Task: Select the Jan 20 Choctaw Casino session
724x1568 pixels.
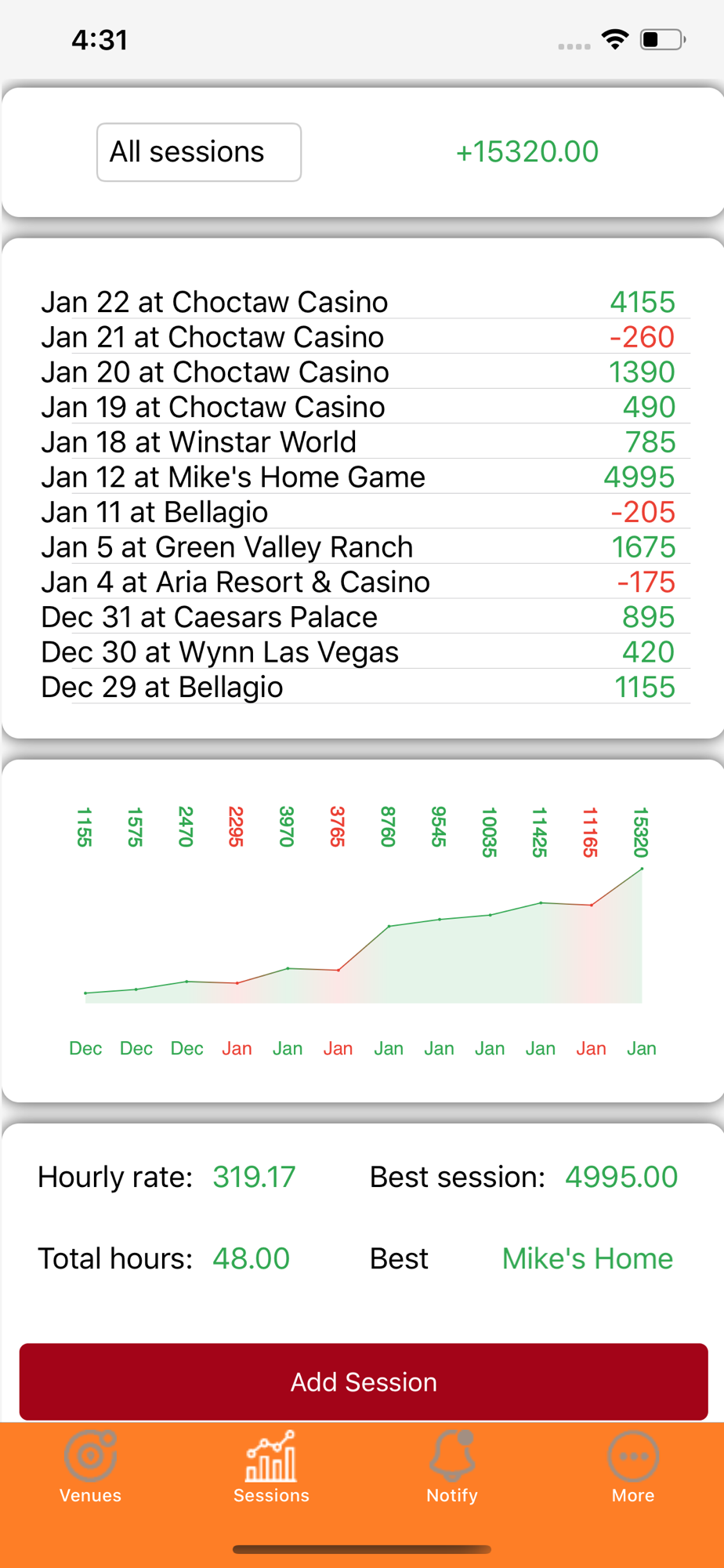Action: (362, 372)
